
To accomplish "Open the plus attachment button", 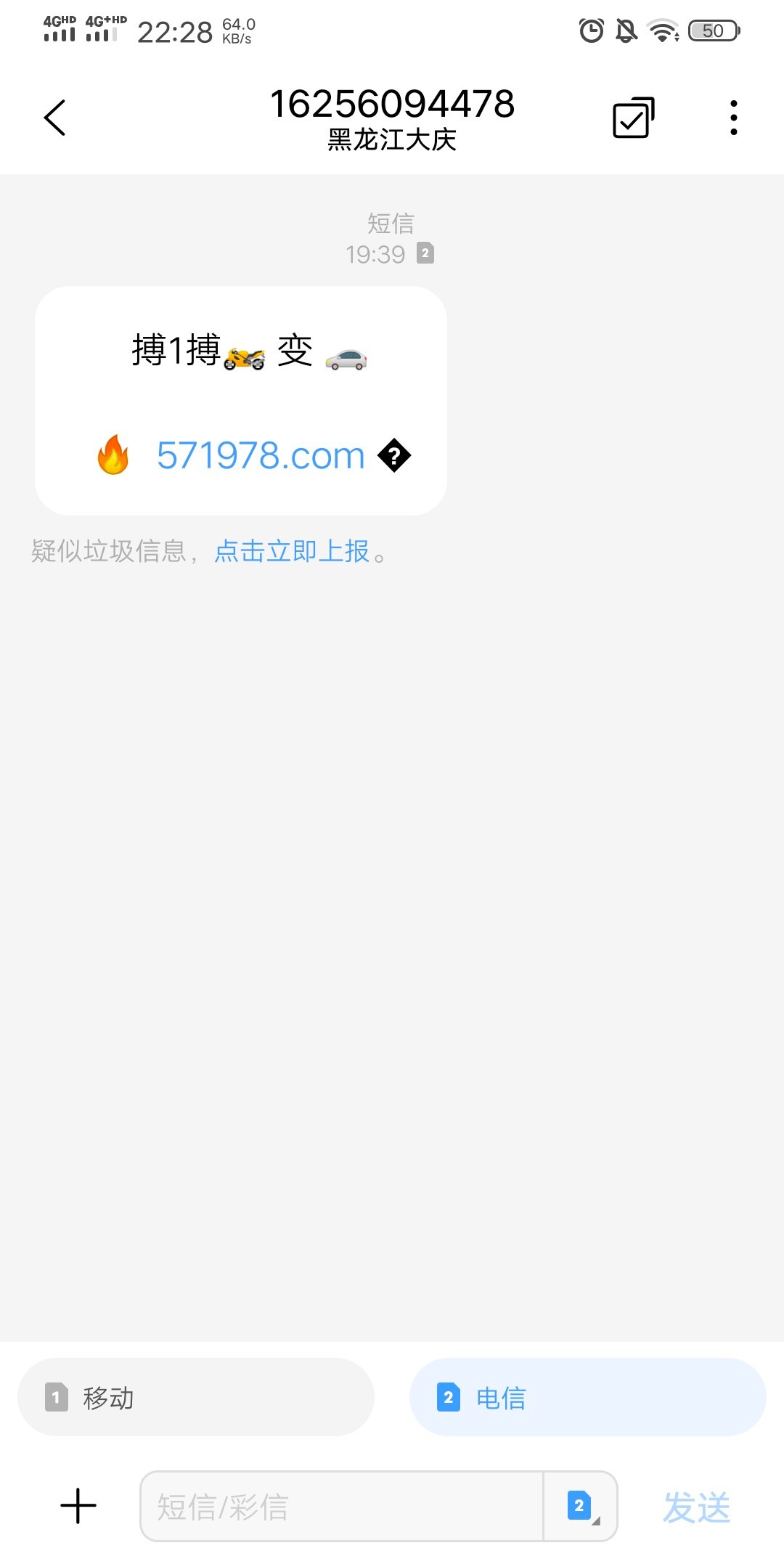I will (x=78, y=1506).
